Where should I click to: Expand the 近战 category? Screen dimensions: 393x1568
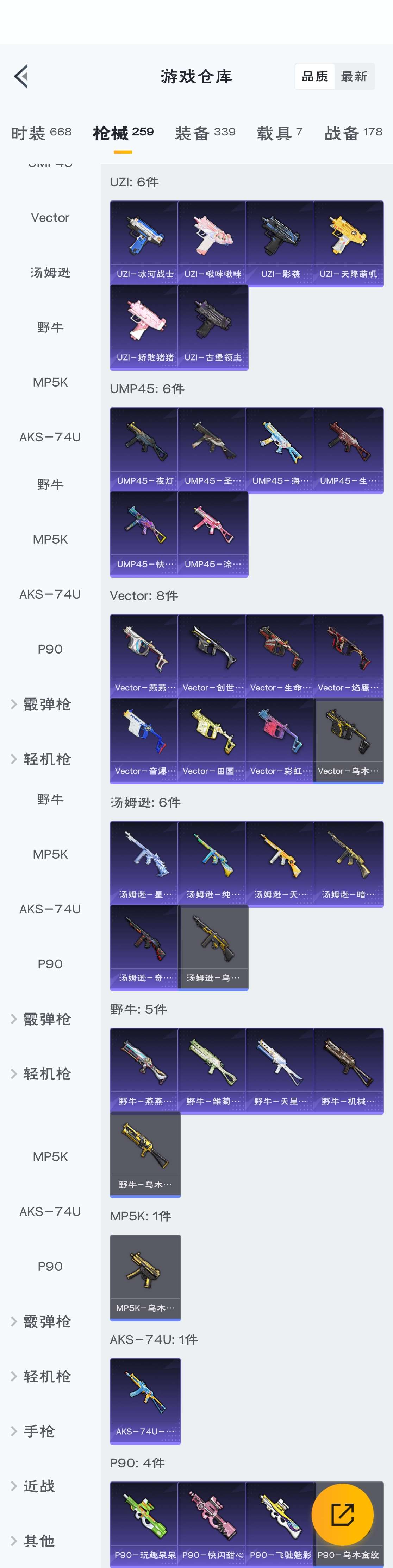pos(39,1486)
